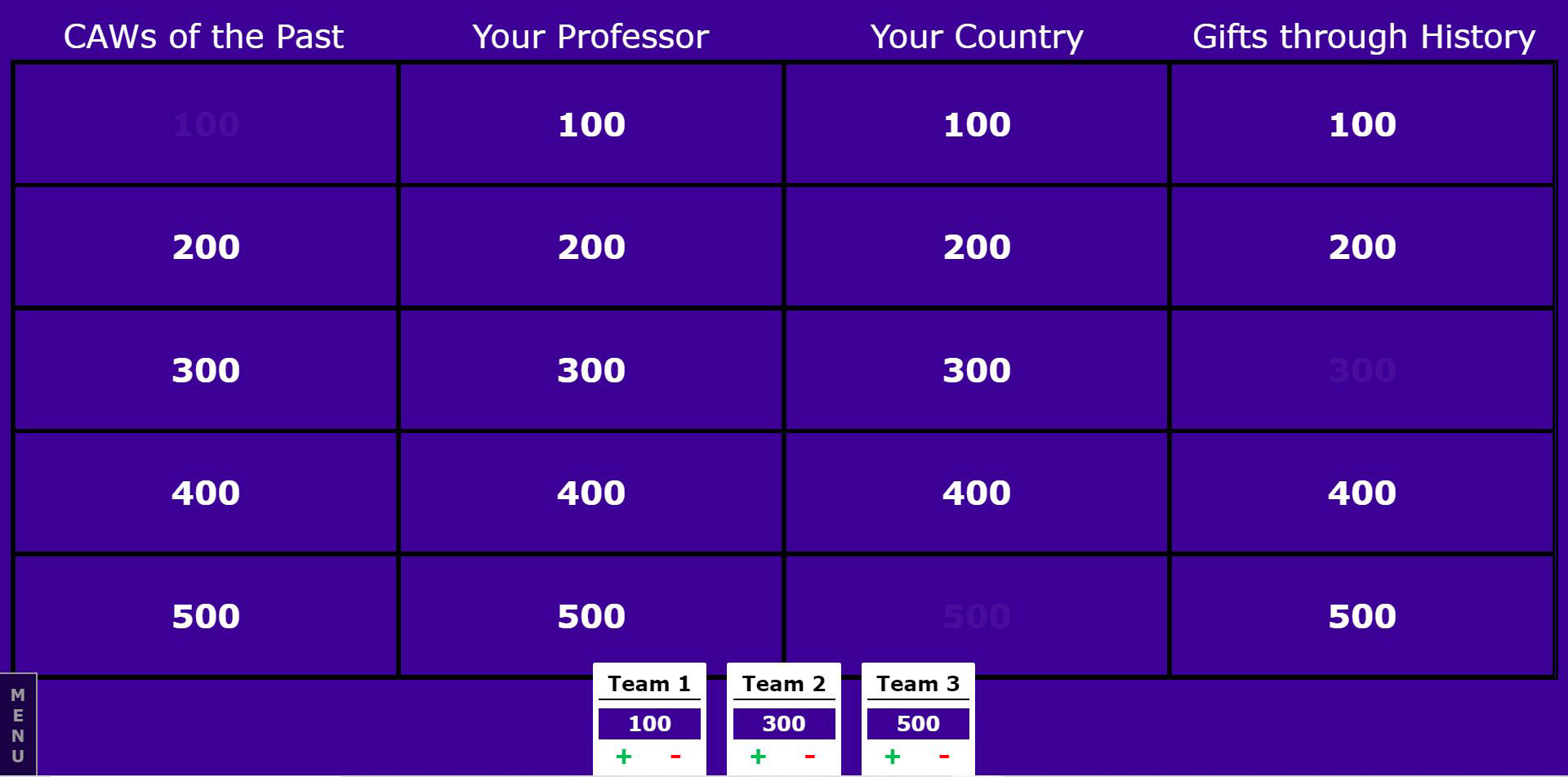1568x777 pixels.
Task: Open the 400 clue under Your Professor
Action: 591,493
